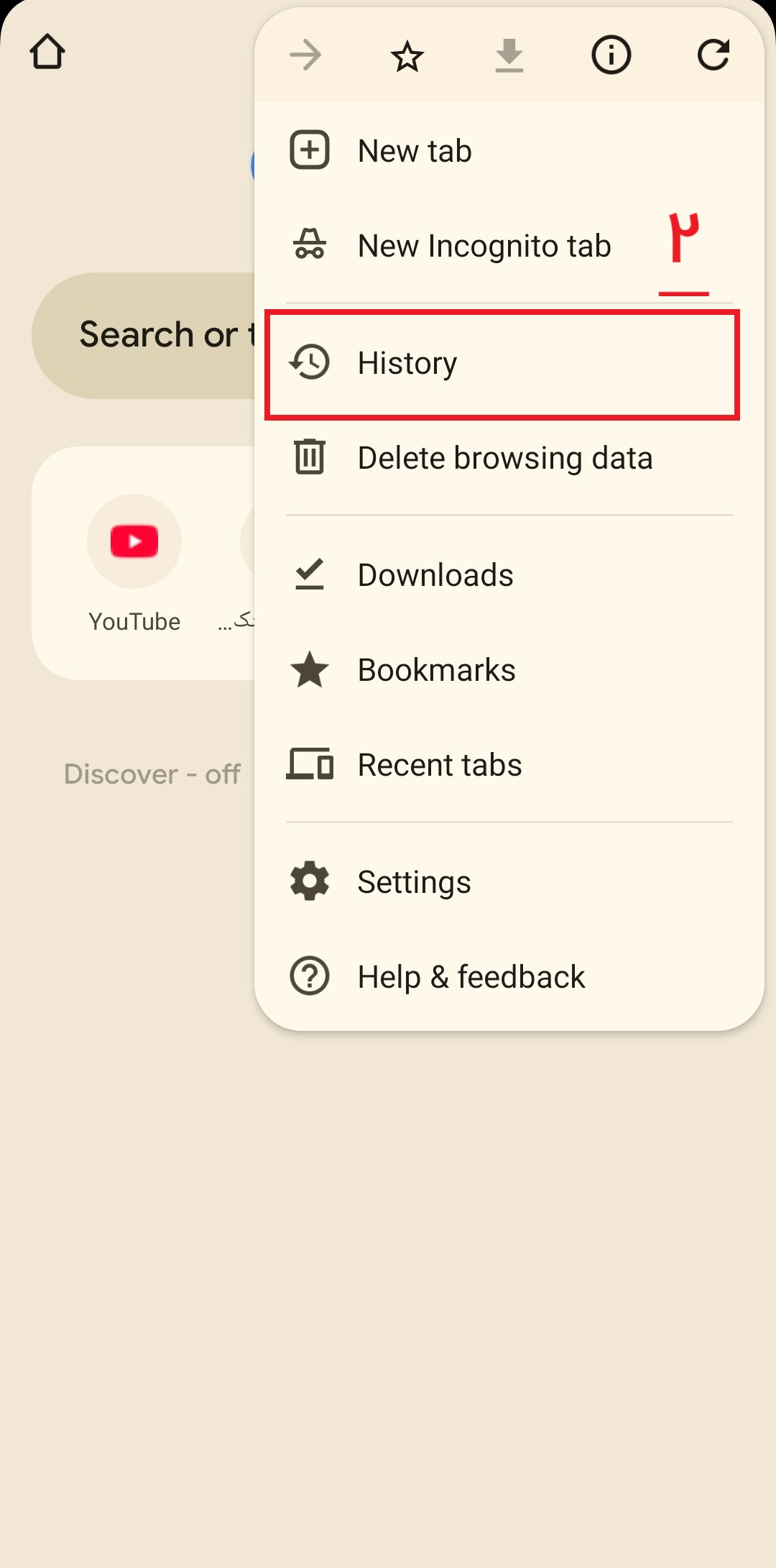Viewport: 776px width, 1568px height.
Task: Select Delete browsing data
Action: 504,458
